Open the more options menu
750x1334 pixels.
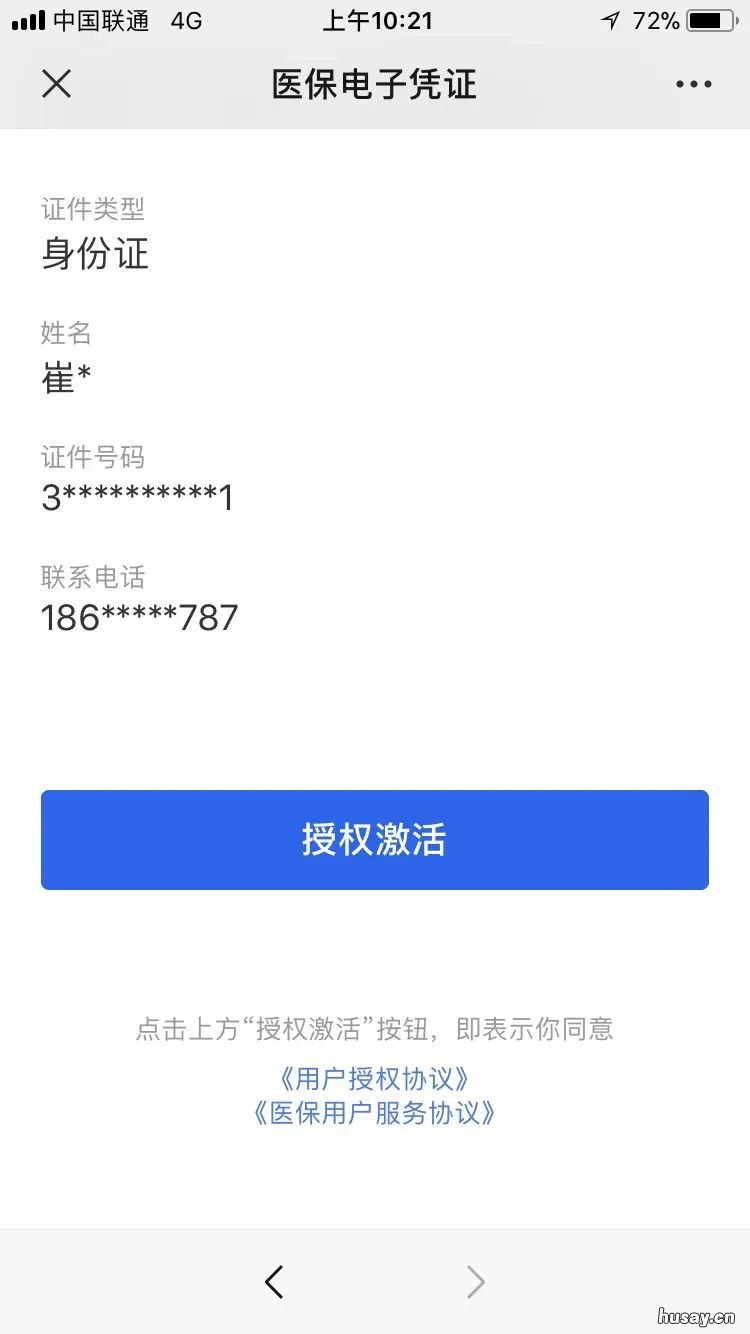tap(694, 84)
